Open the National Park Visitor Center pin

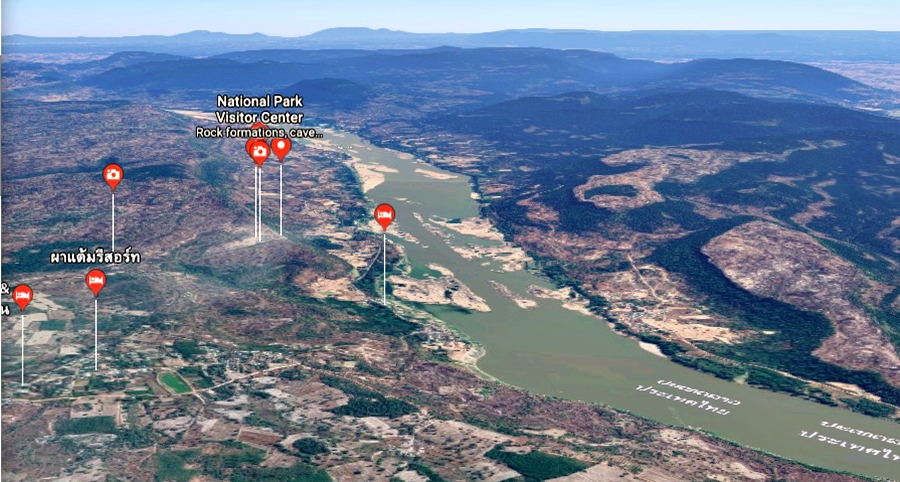[281, 148]
